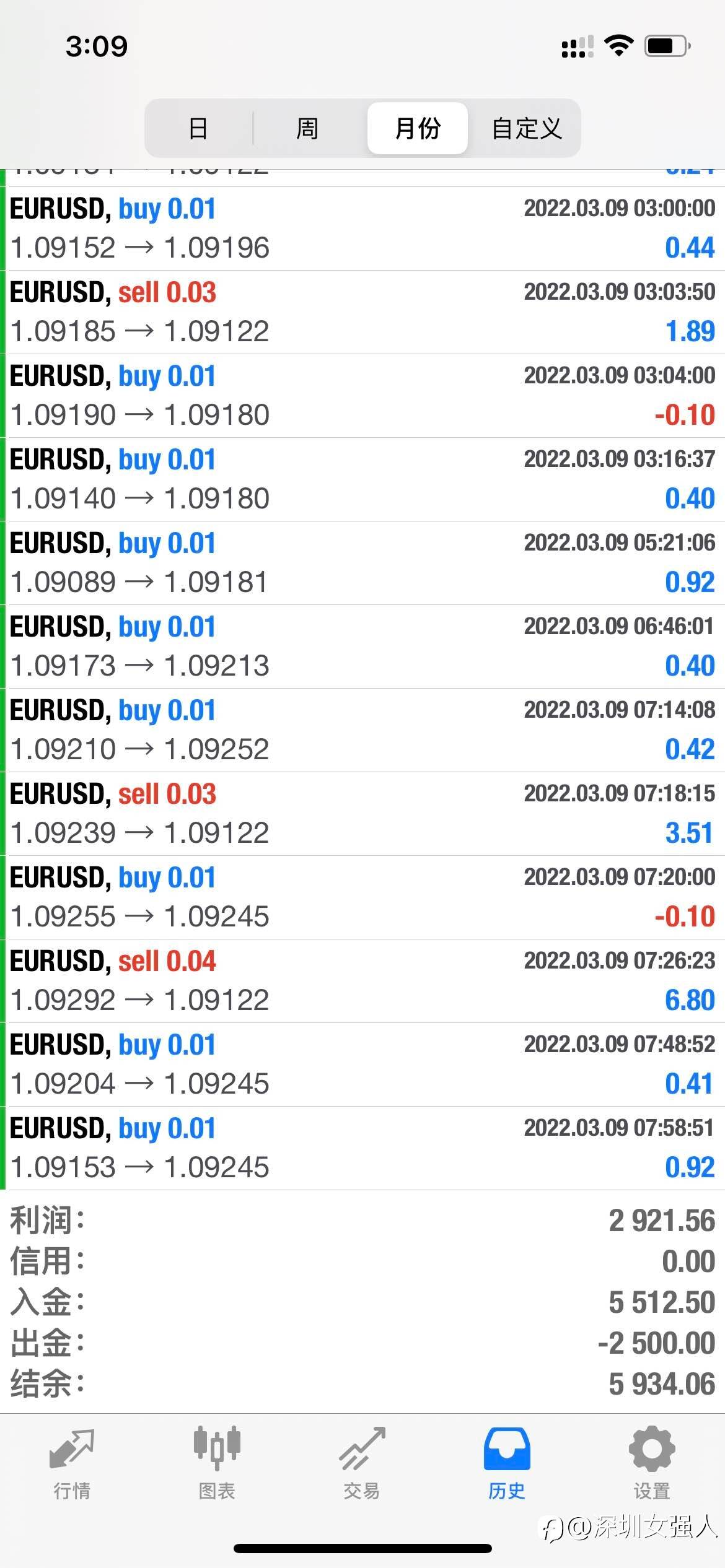
Task: Show details of the 03:16:37 EURUSD trade
Action: click(362, 479)
